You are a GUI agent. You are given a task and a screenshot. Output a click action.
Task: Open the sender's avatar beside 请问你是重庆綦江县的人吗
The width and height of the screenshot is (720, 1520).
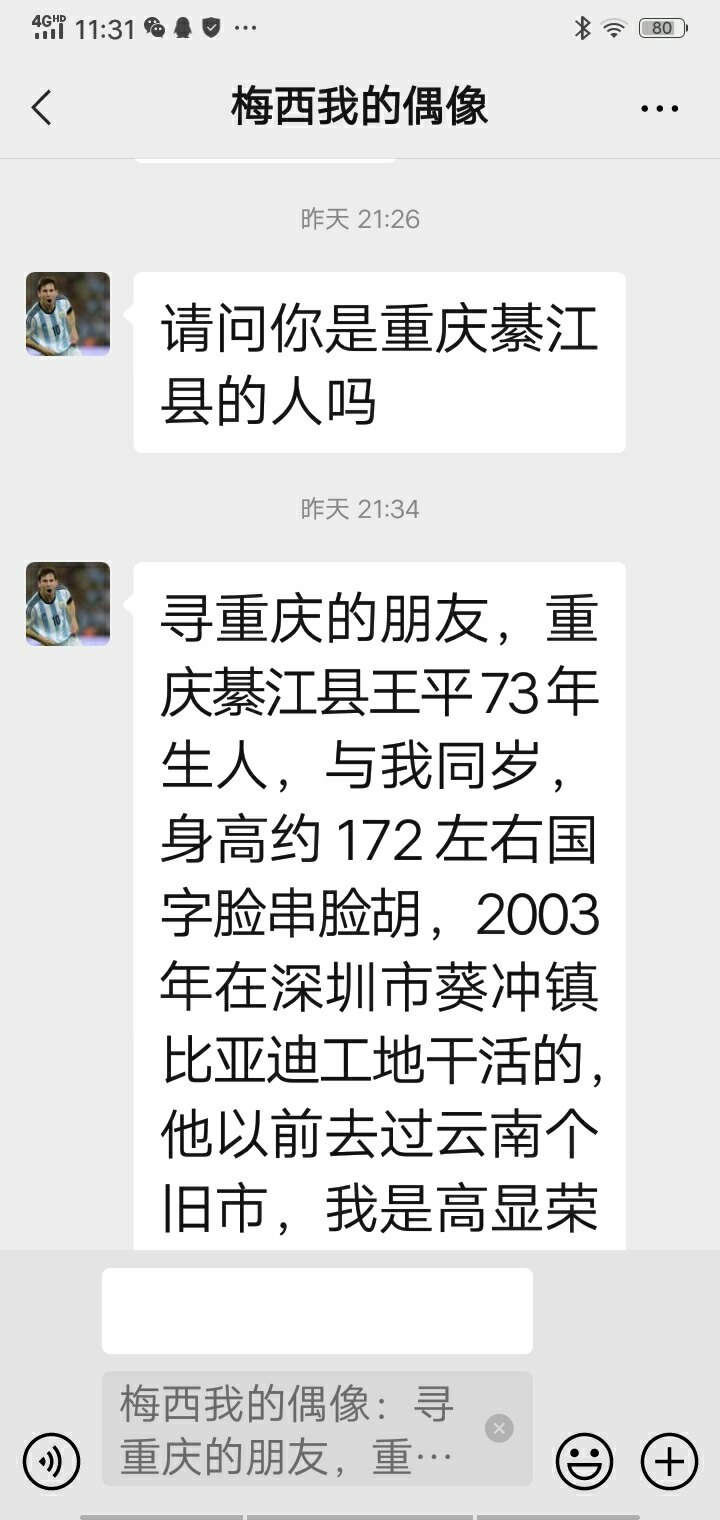point(68,314)
